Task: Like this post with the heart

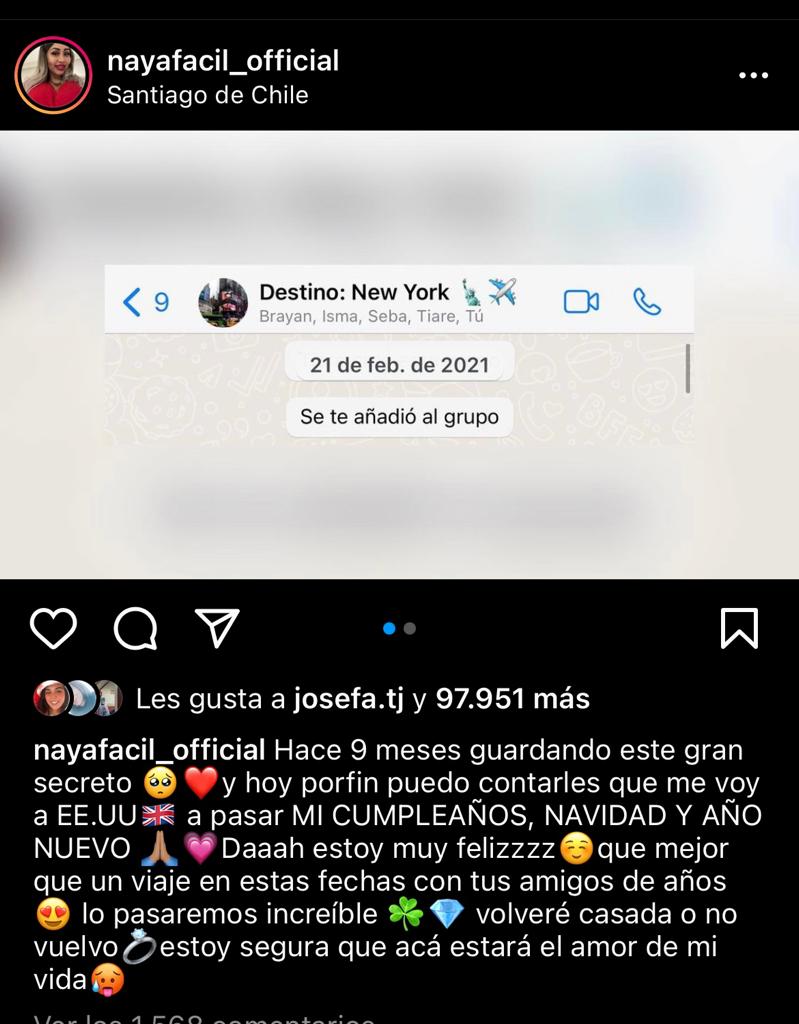Action: click(x=53, y=629)
